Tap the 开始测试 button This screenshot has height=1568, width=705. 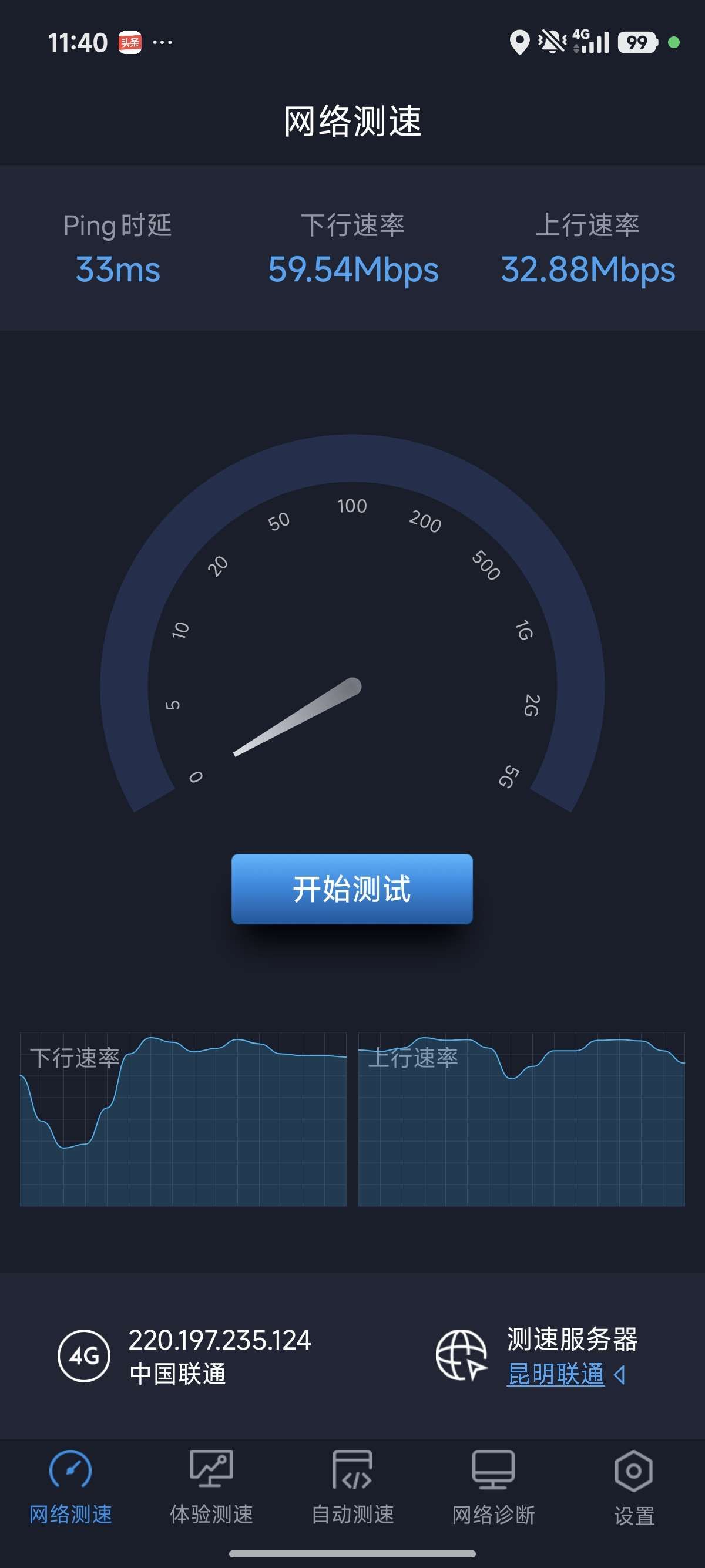click(x=352, y=889)
